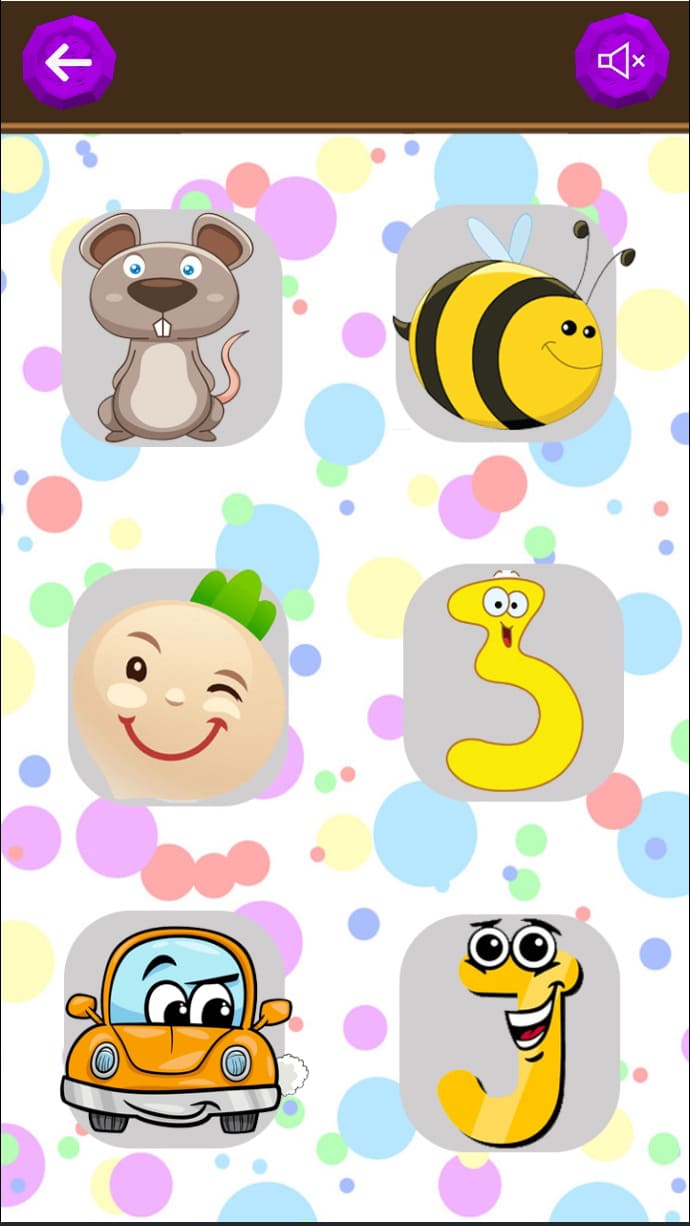Open the orange cartoon car card
The width and height of the screenshot is (690, 1226).
point(174,1028)
